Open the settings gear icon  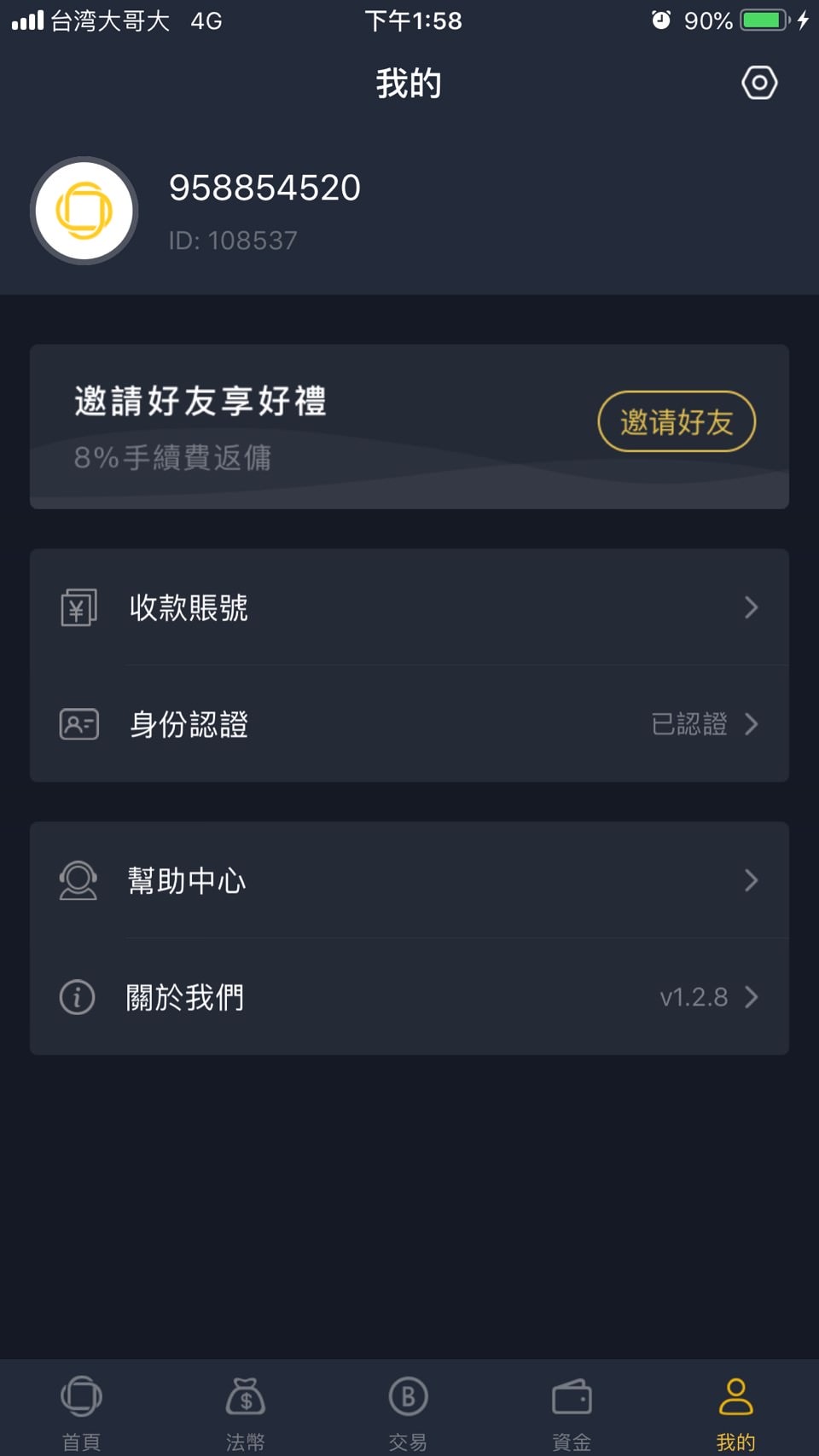click(x=758, y=82)
